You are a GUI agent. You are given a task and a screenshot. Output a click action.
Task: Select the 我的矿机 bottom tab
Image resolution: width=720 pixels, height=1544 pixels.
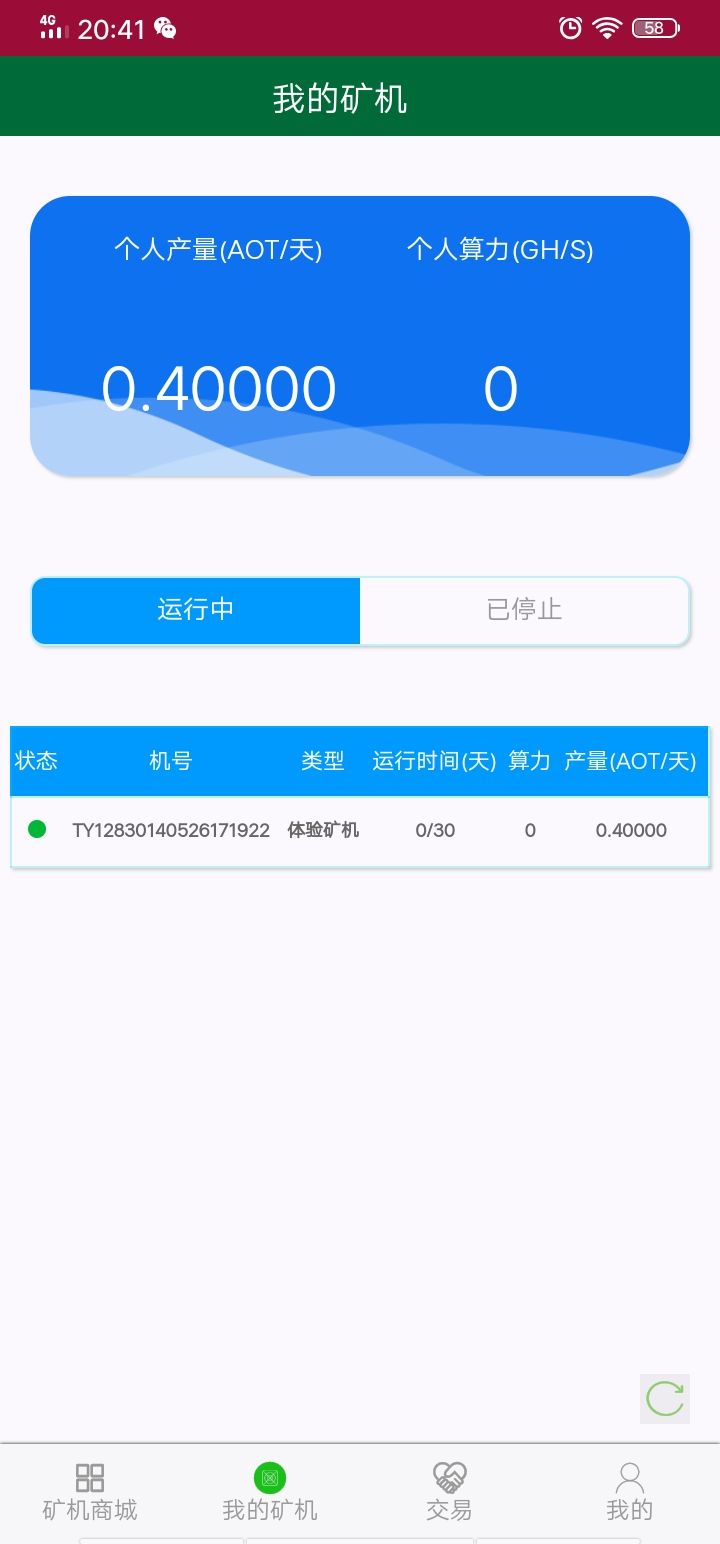(x=270, y=1492)
